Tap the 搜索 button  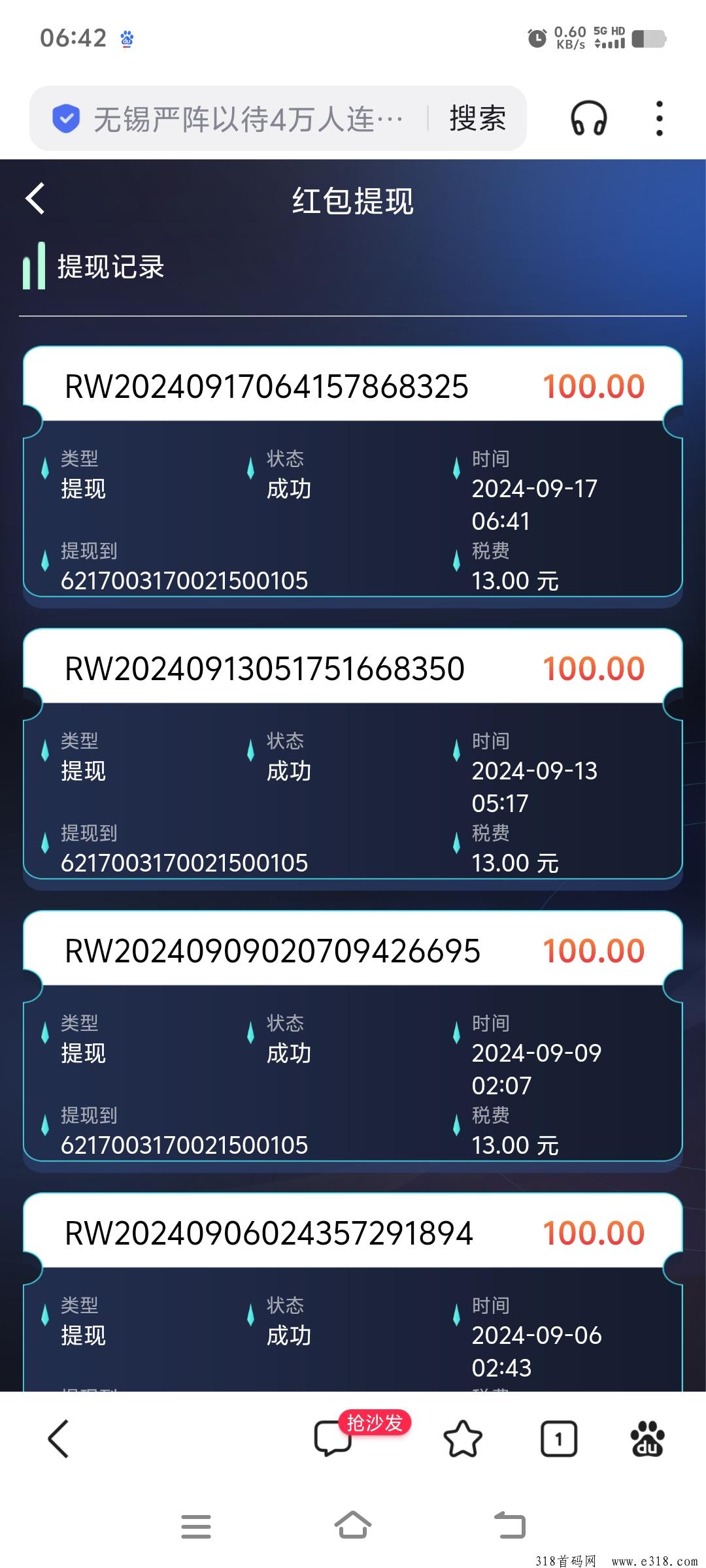[477, 119]
